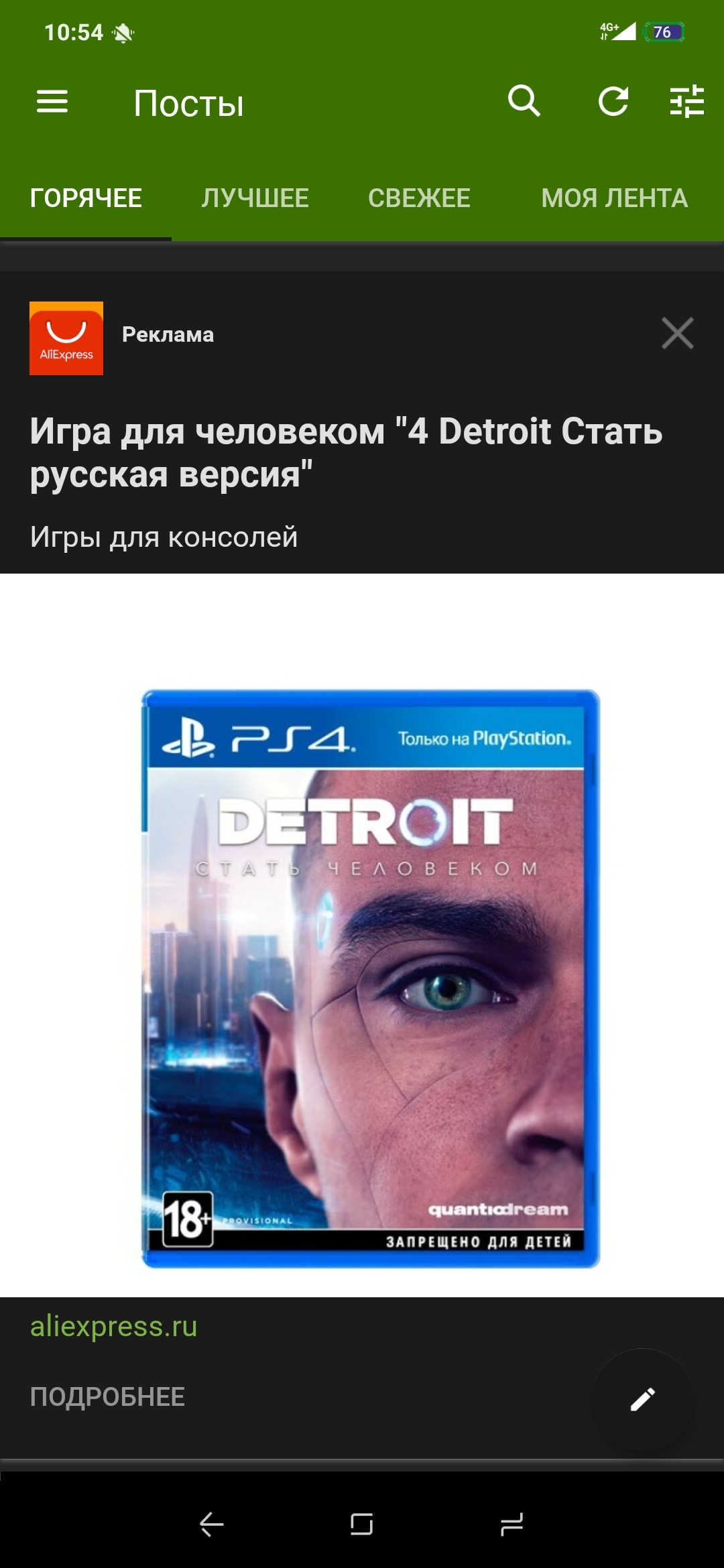Open the feed filter settings
The image size is (724, 1568).
tap(687, 102)
